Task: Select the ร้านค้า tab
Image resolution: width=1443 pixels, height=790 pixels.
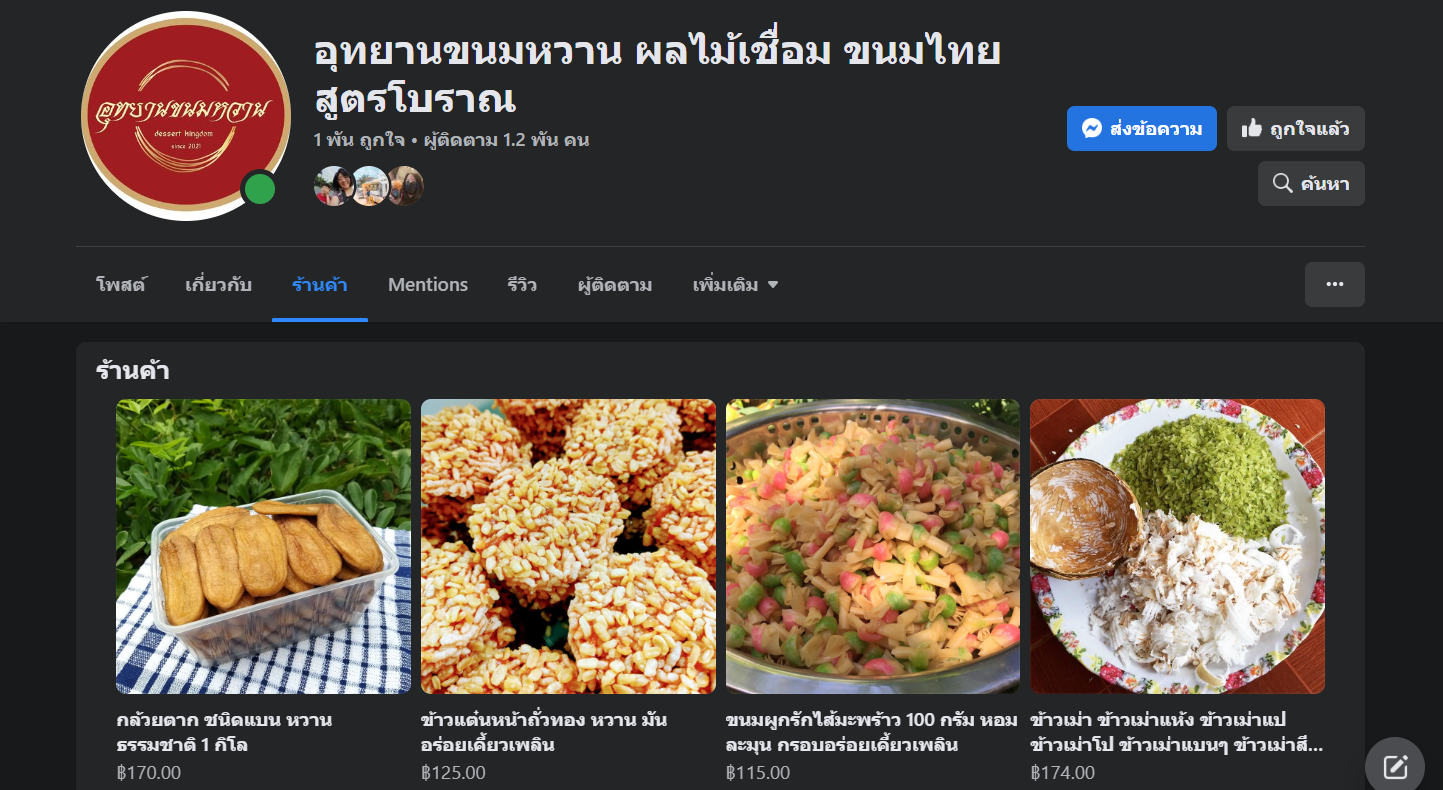Action: (319, 285)
